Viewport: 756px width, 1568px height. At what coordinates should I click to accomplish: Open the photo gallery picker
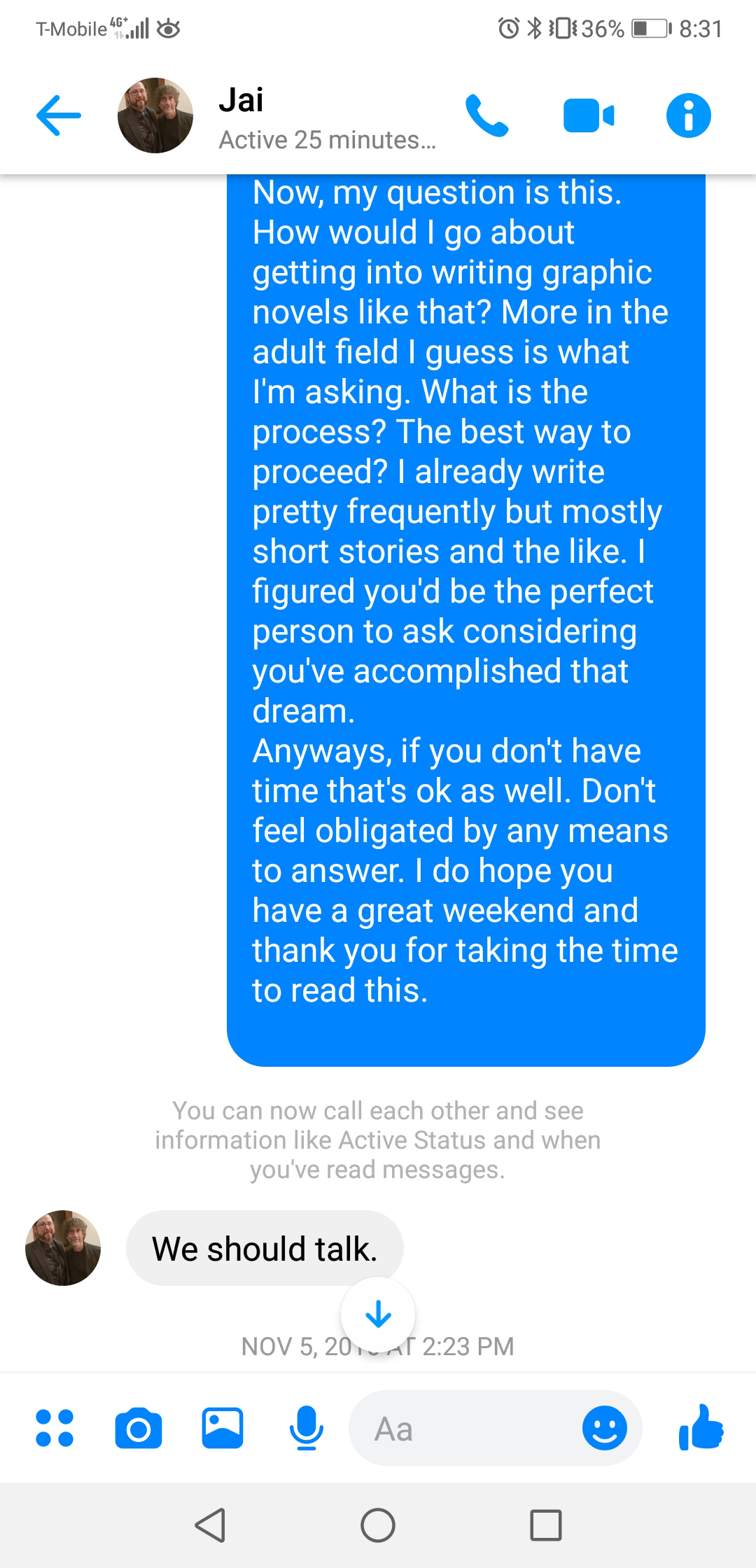point(223,1428)
